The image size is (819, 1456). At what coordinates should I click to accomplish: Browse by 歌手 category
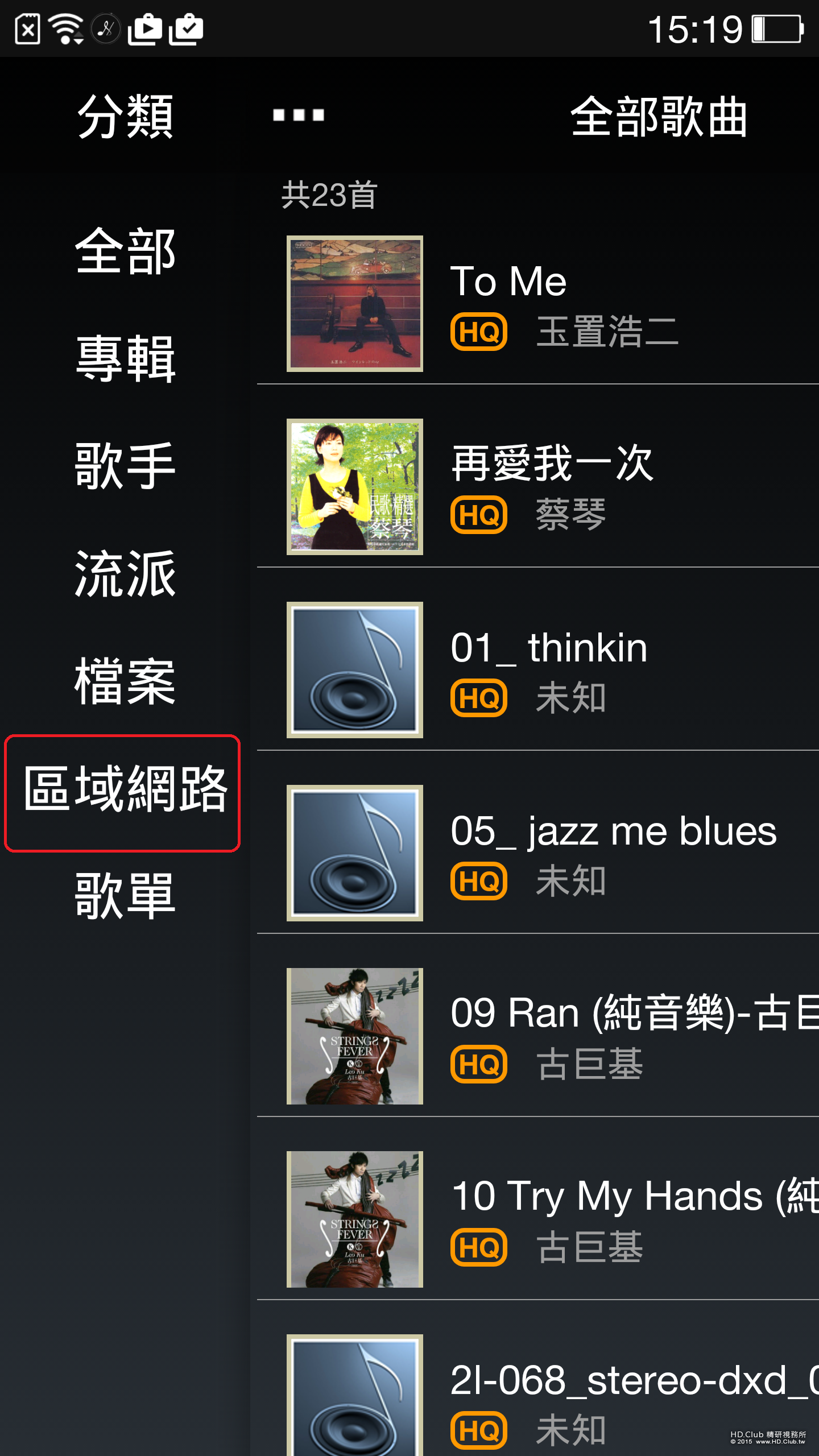(125, 466)
